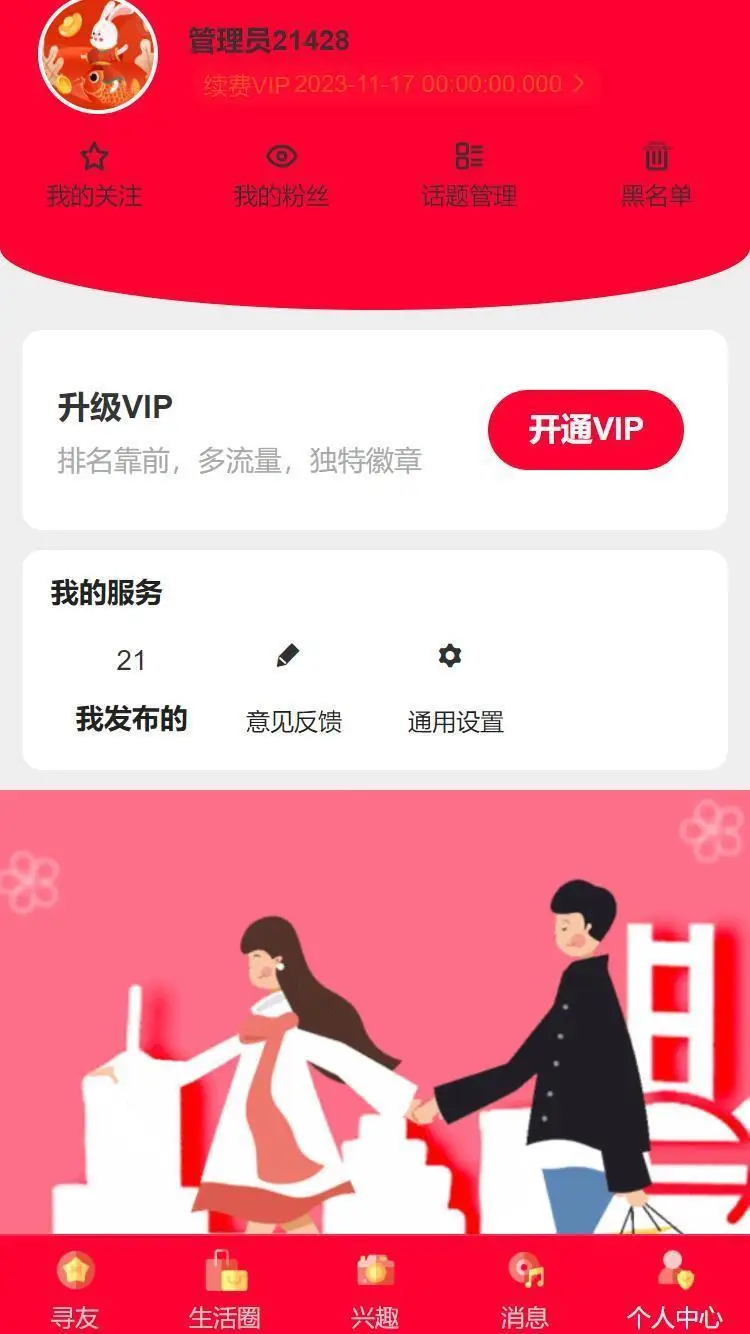Image resolution: width=750 pixels, height=1334 pixels.
Task: Open the 续费VIP renewal link
Action: pyautogui.click(x=393, y=84)
